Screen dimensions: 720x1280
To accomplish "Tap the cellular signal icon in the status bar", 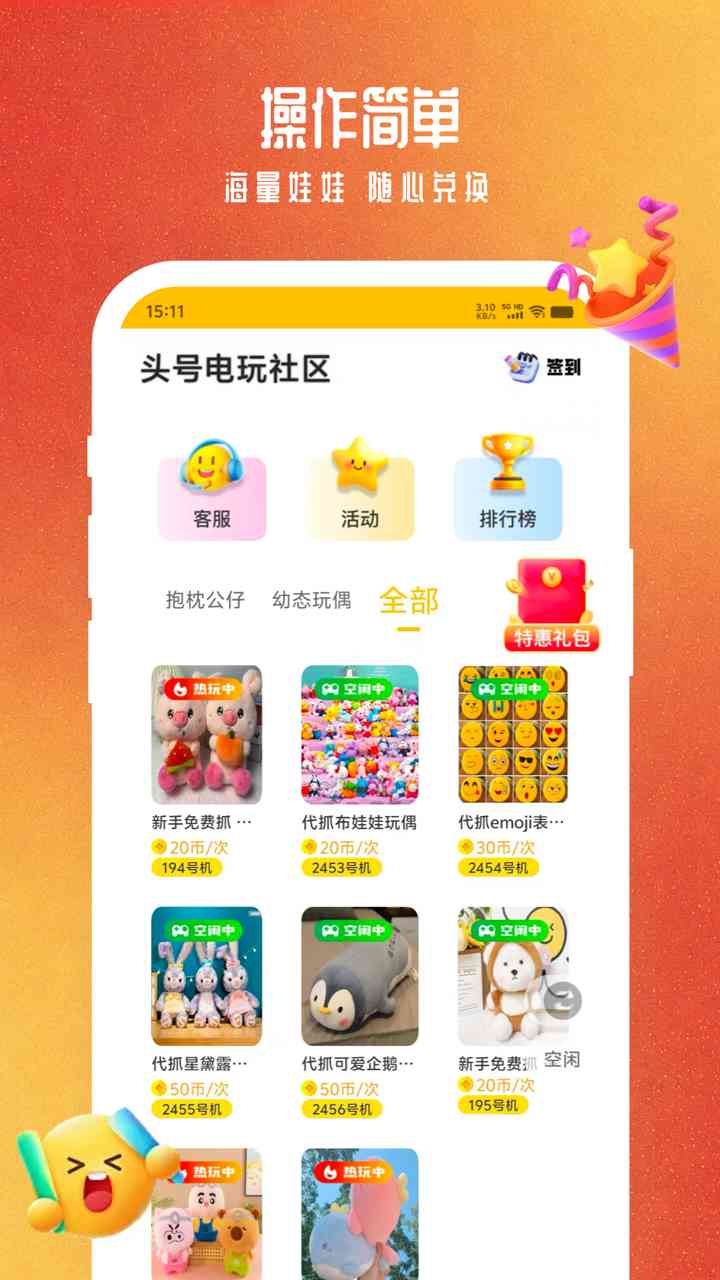I will (x=515, y=311).
